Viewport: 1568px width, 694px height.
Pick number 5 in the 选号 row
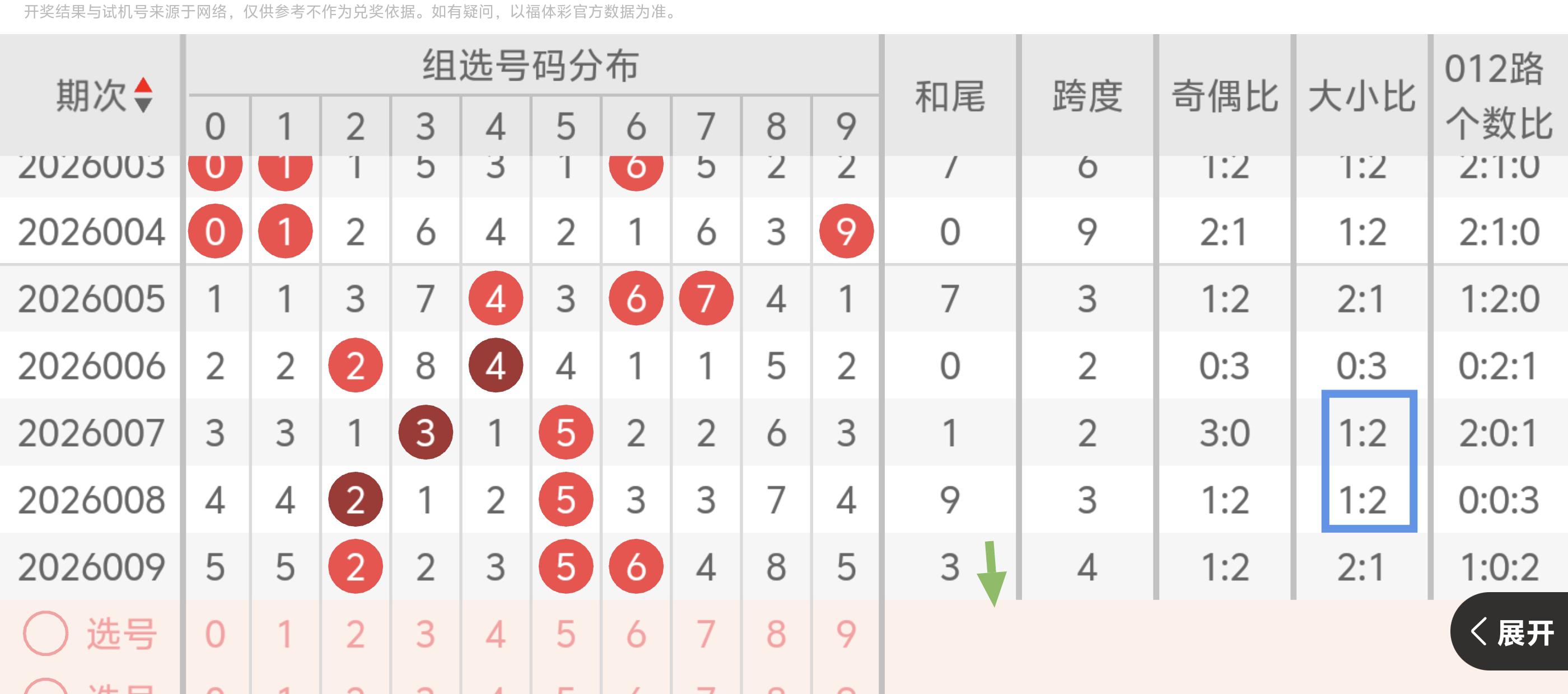pyautogui.click(x=566, y=634)
